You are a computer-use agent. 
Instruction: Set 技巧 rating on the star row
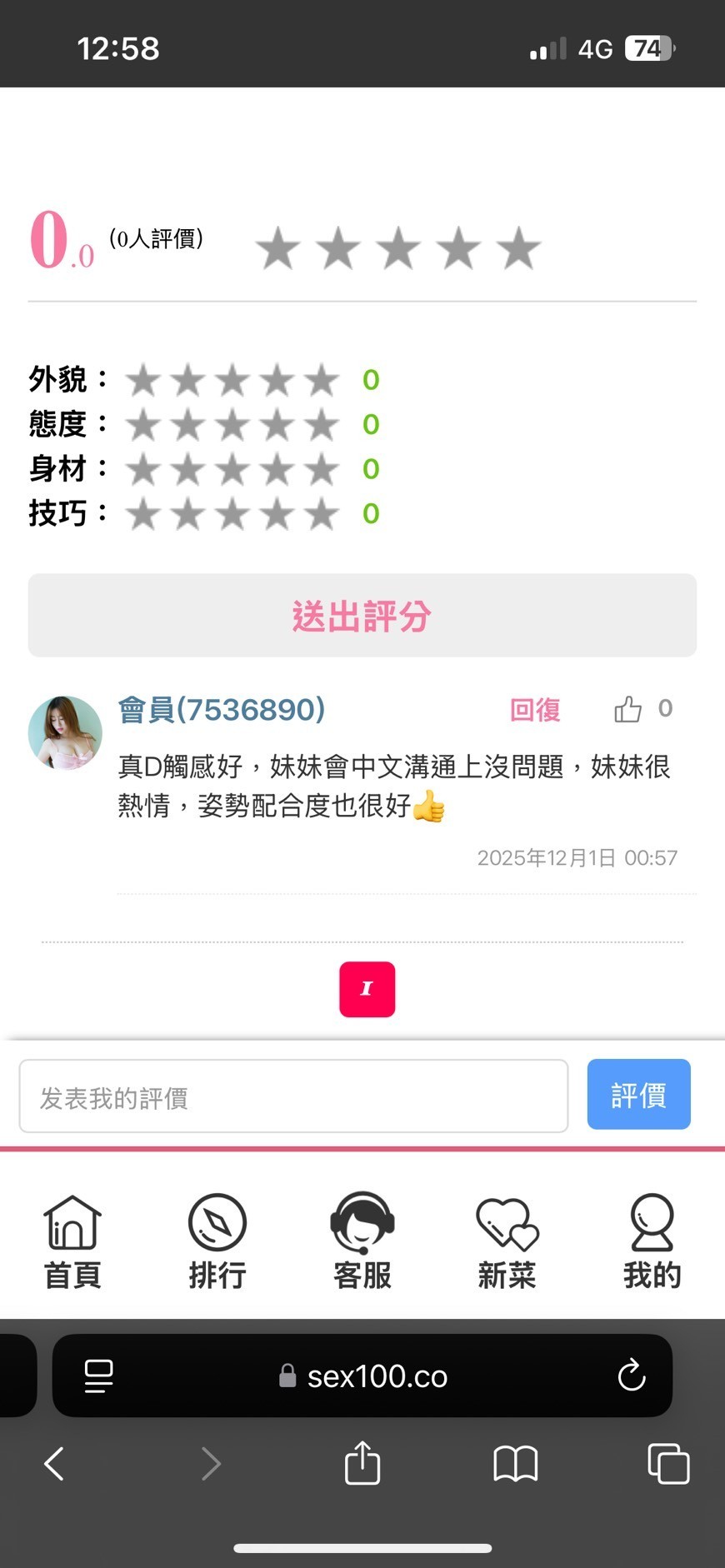pos(231,514)
